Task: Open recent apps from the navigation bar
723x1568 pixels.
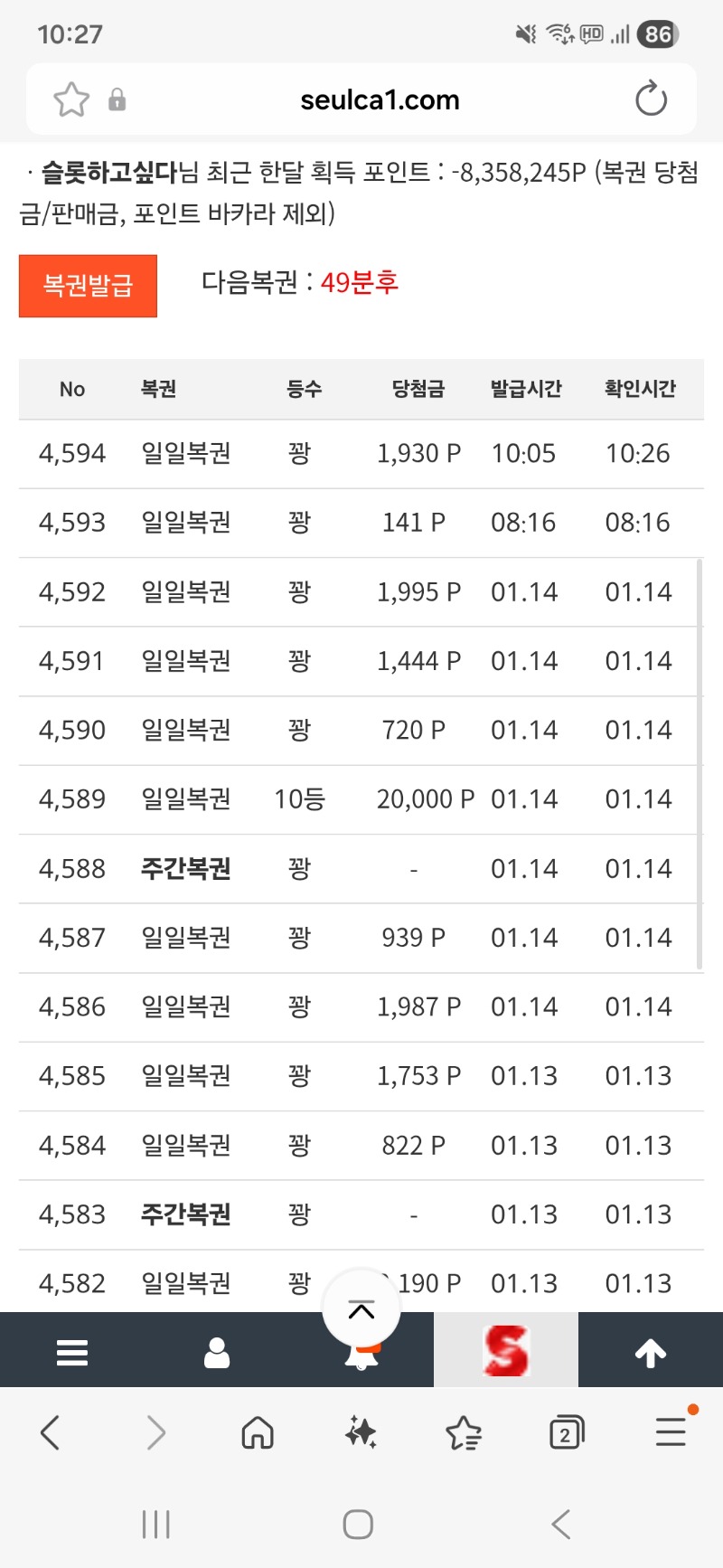Action: click(x=156, y=1525)
